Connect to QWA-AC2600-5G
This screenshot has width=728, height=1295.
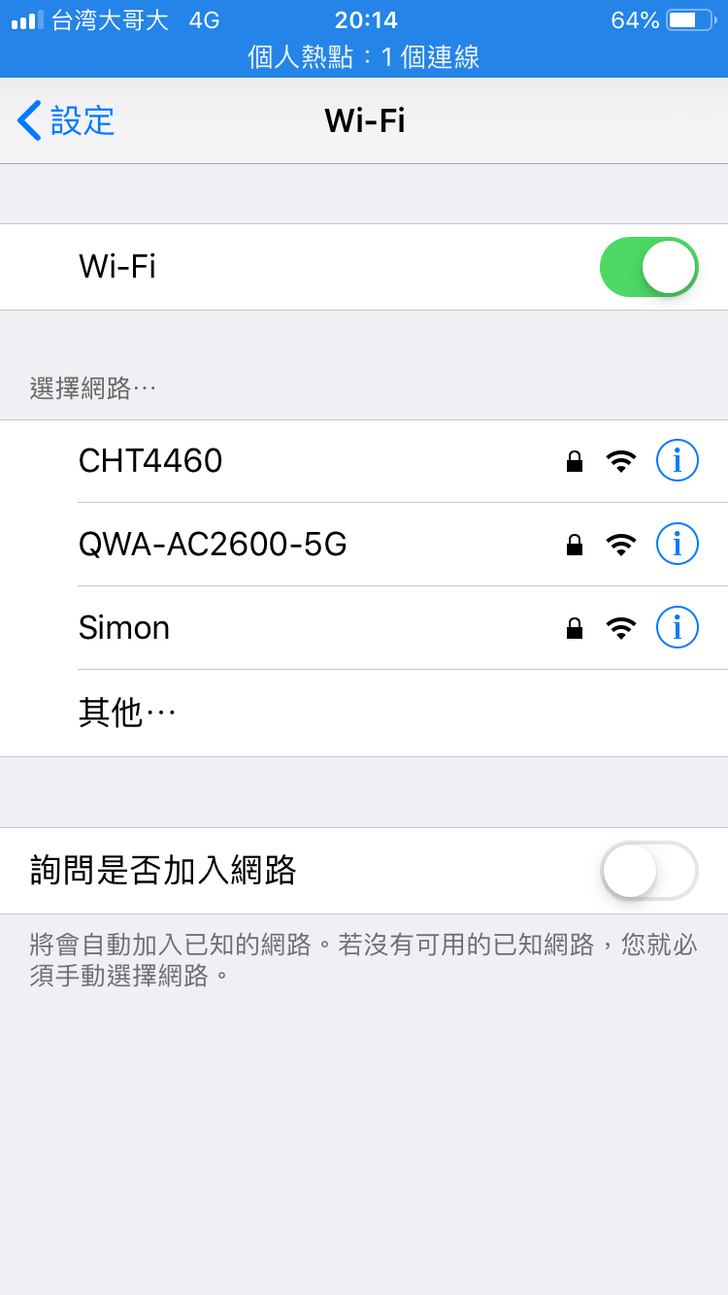(x=212, y=544)
